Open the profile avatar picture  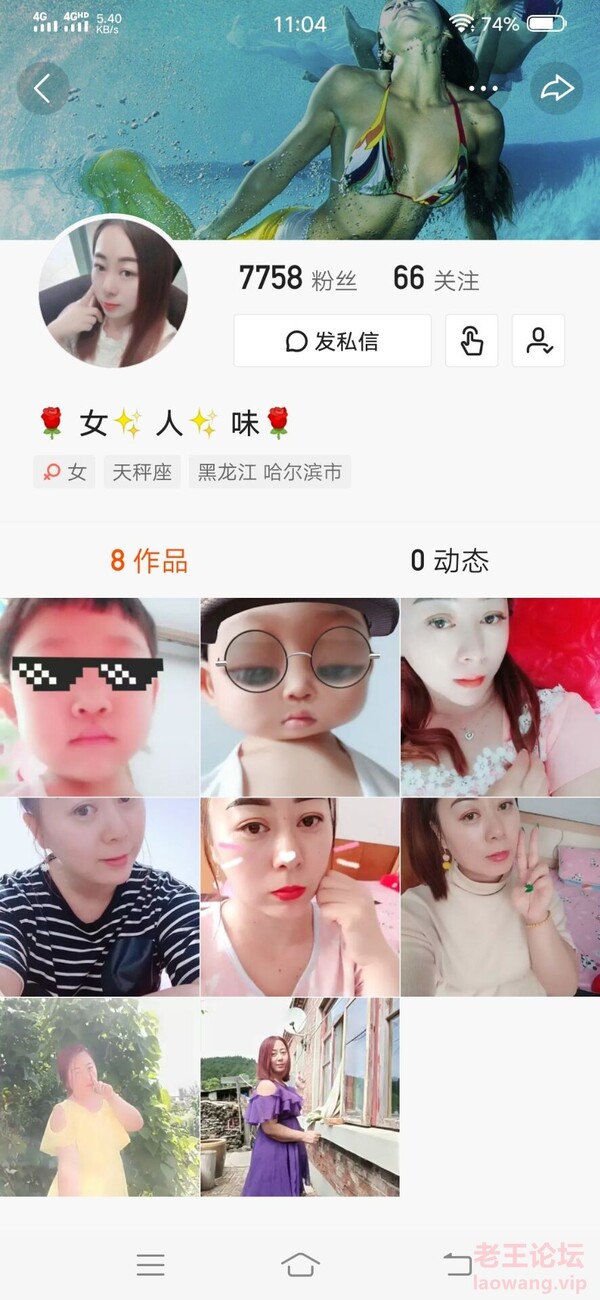point(113,294)
